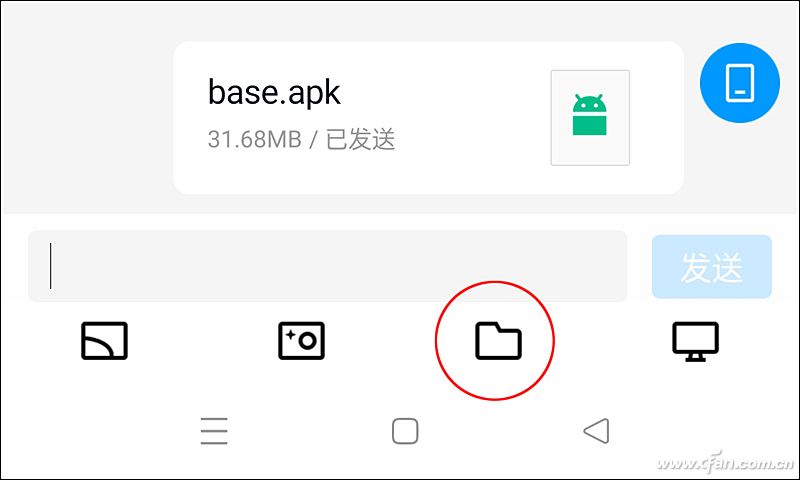The image size is (800, 480).
Task: Open the computer monitor icon
Action: (x=695, y=341)
